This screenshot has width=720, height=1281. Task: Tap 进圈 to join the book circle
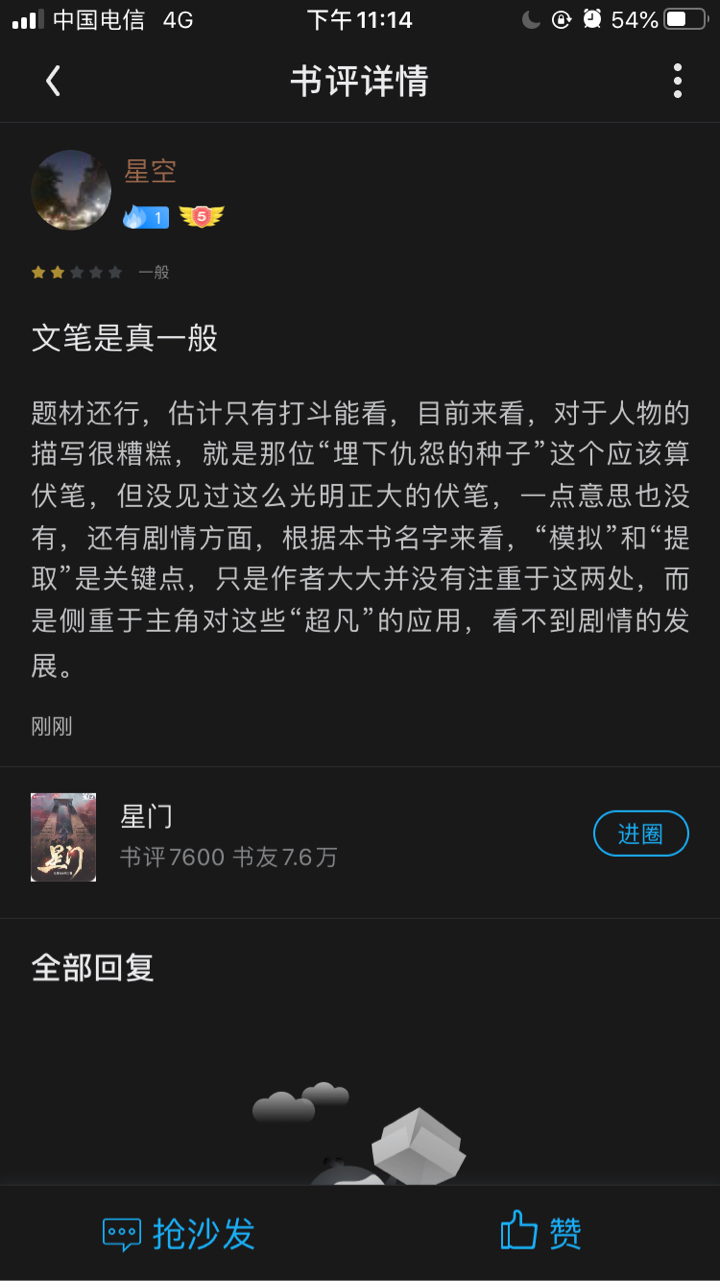tap(640, 834)
